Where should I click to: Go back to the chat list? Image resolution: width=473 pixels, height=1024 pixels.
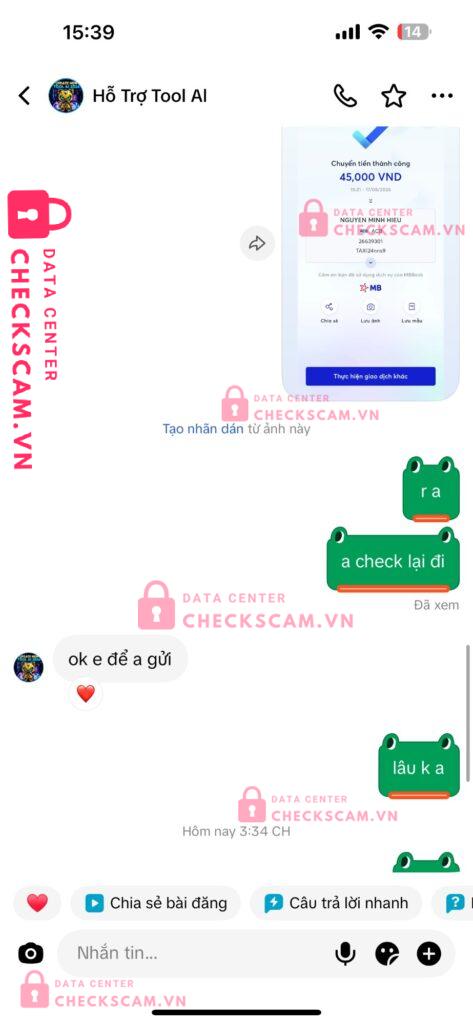click(x=24, y=96)
